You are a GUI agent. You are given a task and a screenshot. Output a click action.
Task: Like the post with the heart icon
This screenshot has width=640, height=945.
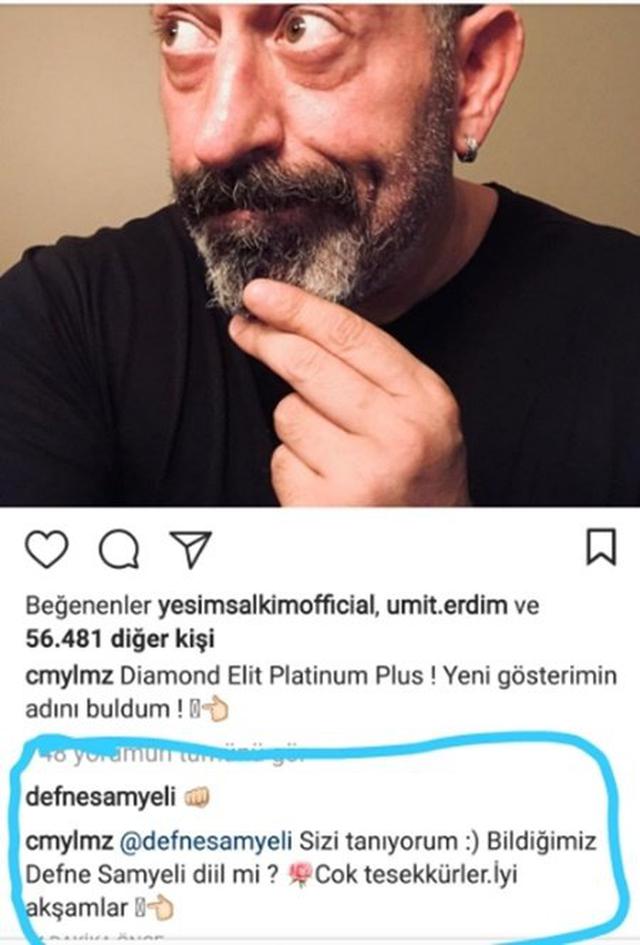point(46,548)
